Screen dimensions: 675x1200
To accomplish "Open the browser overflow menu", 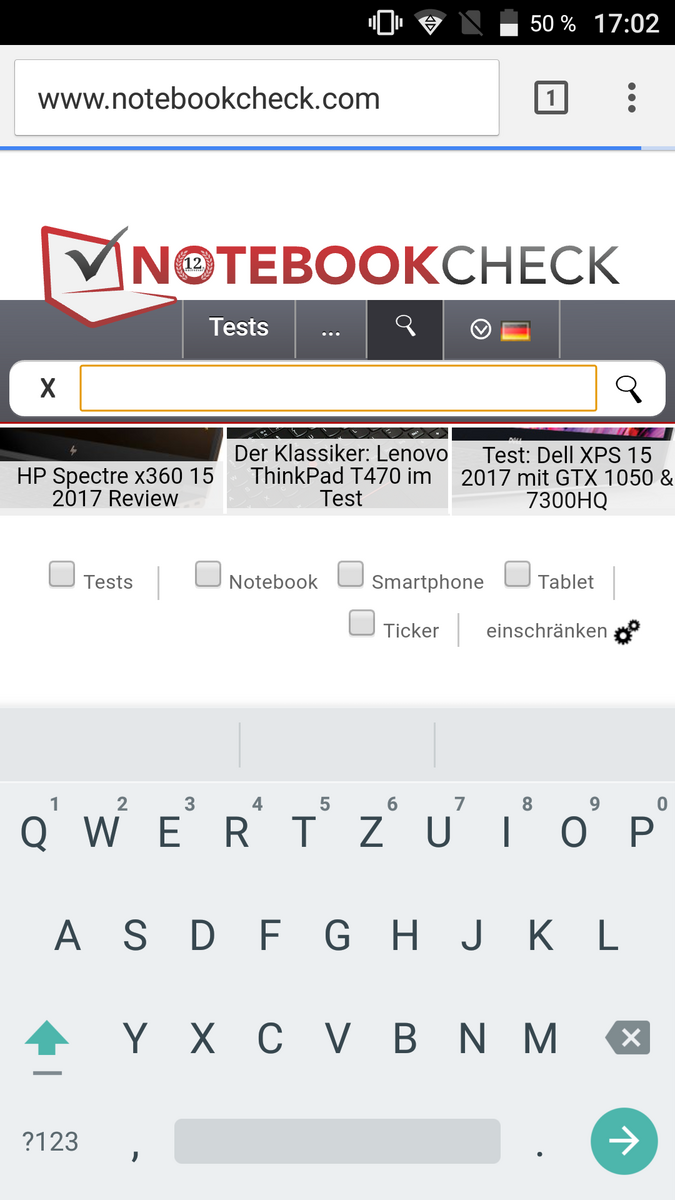I will (631, 98).
